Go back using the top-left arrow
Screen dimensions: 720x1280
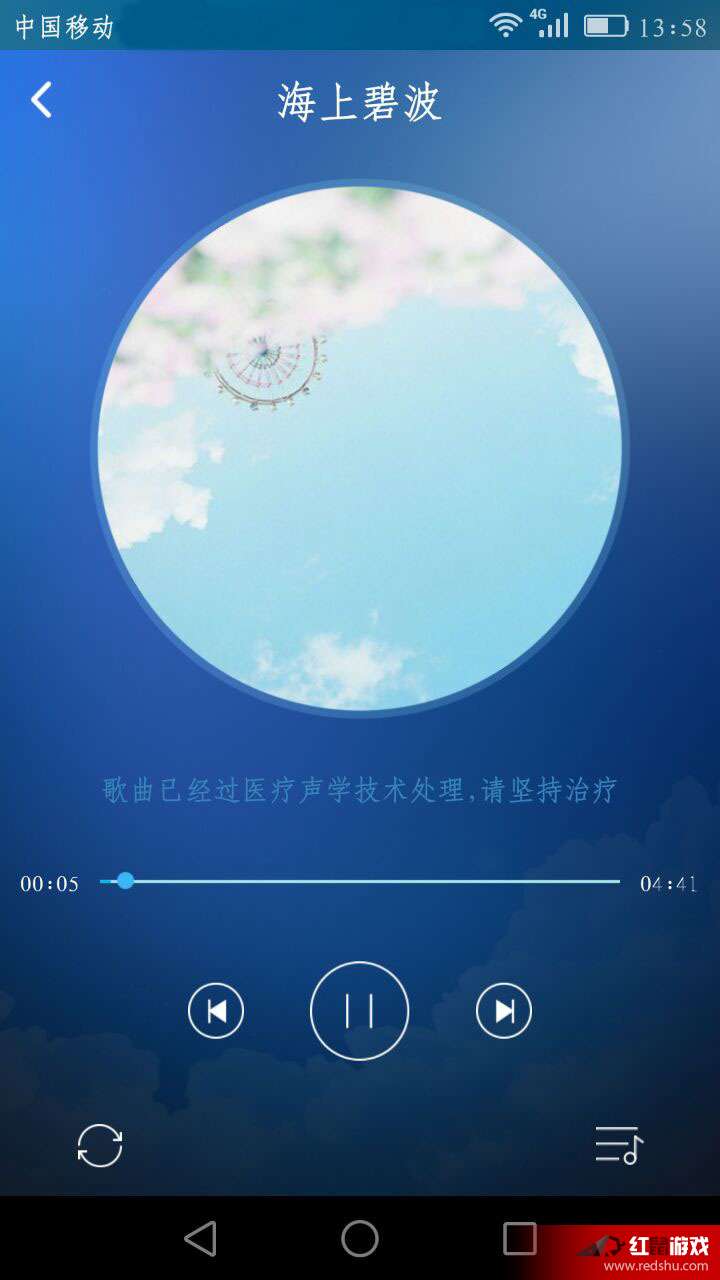coord(41,100)
